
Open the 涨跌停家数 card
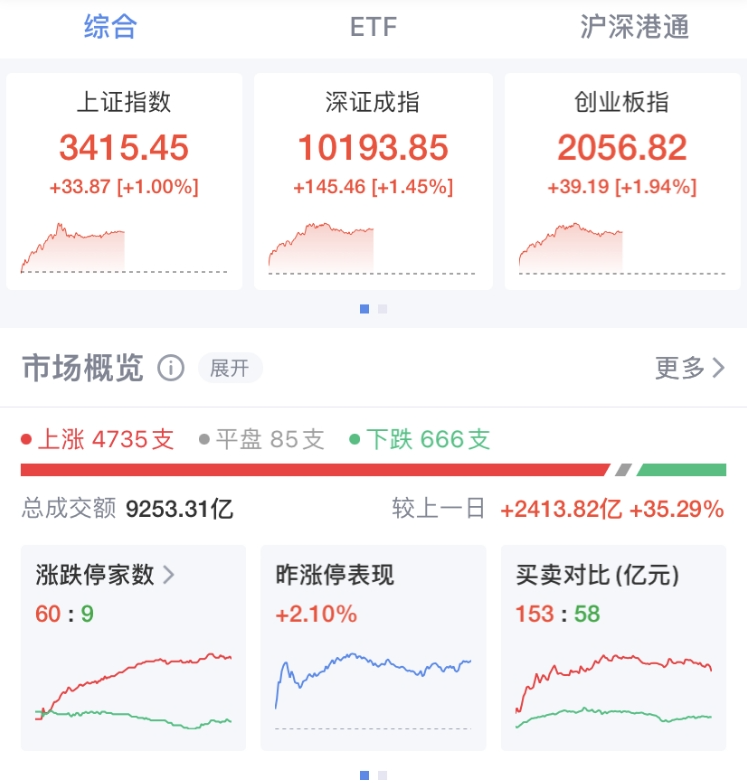pyautogui.click(x=133, y=647)
